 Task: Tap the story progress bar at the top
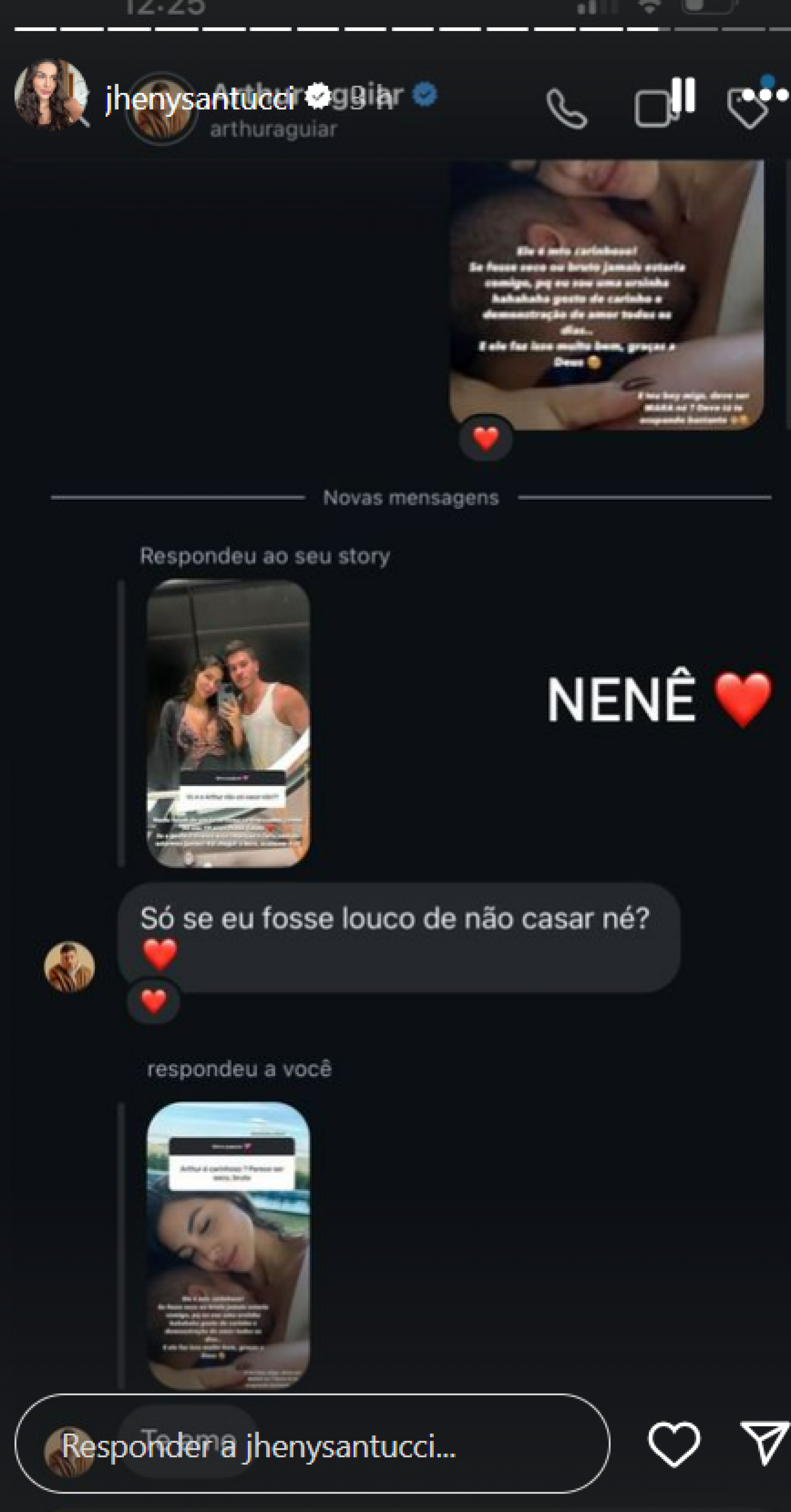point(395,28)
